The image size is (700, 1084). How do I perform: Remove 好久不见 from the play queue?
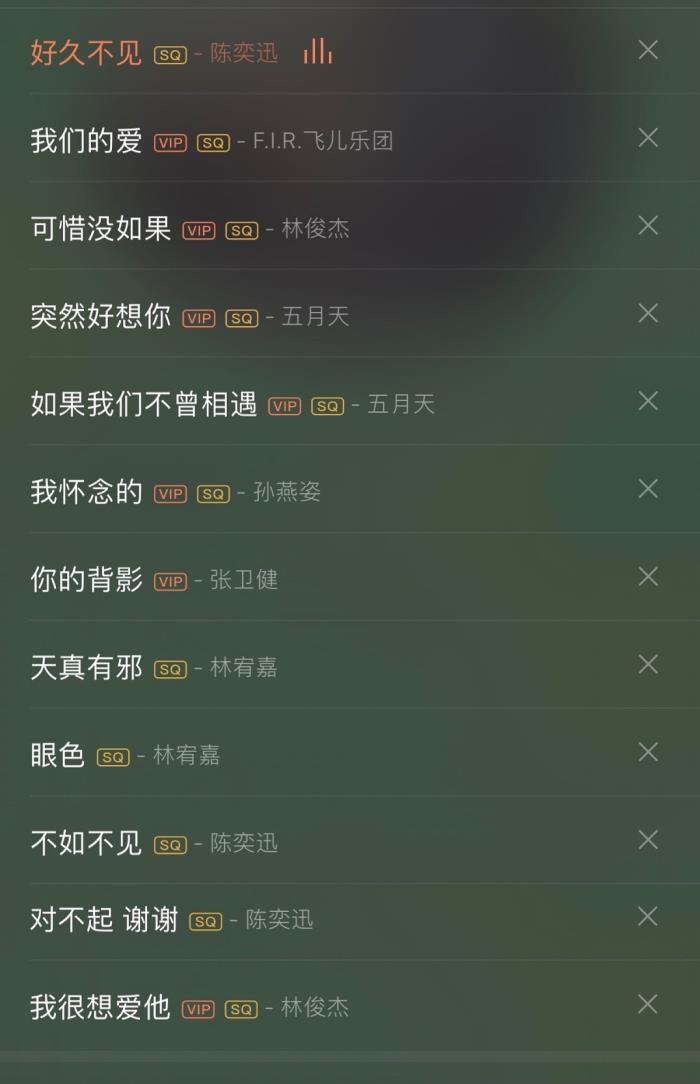click(x=648, y=50)
